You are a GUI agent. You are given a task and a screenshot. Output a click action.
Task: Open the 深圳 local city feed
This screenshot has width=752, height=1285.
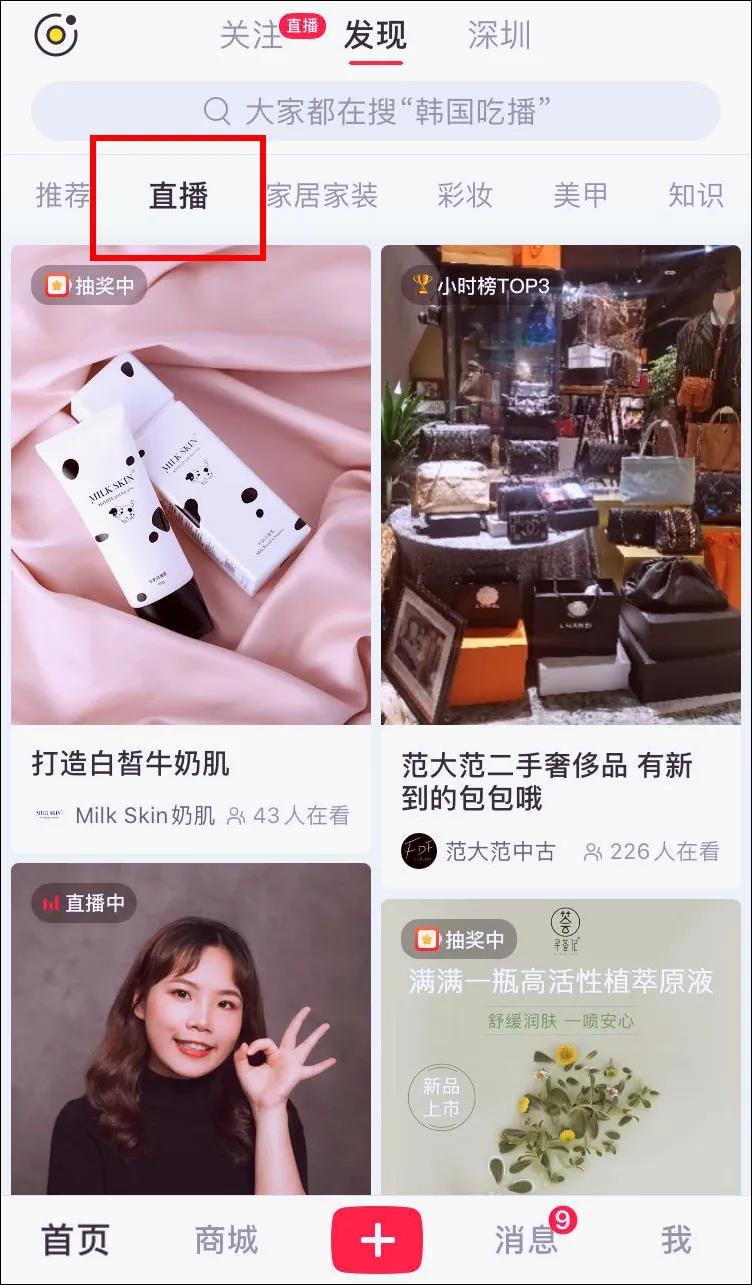497,36
